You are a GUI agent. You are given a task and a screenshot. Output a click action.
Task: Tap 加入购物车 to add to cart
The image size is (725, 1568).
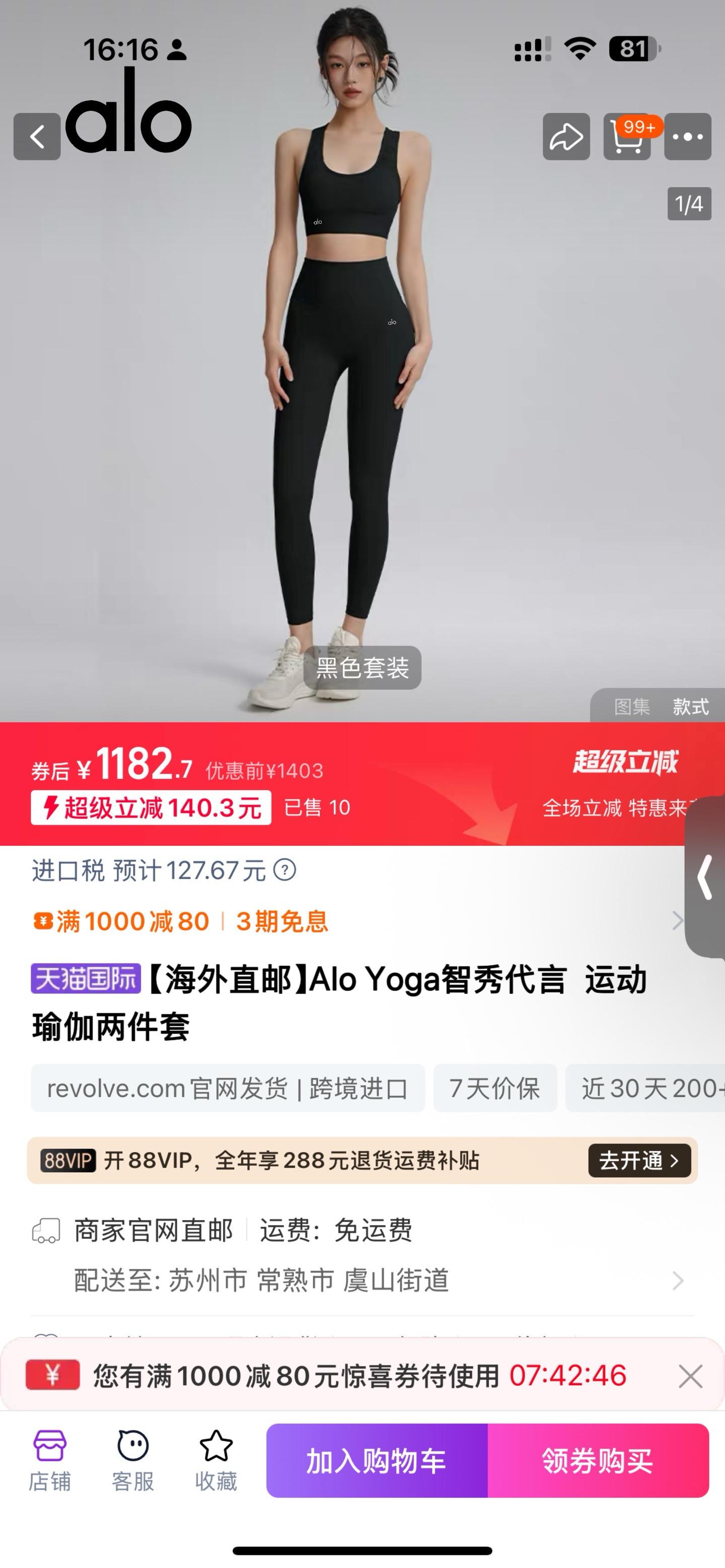[x=376, y=1461]
